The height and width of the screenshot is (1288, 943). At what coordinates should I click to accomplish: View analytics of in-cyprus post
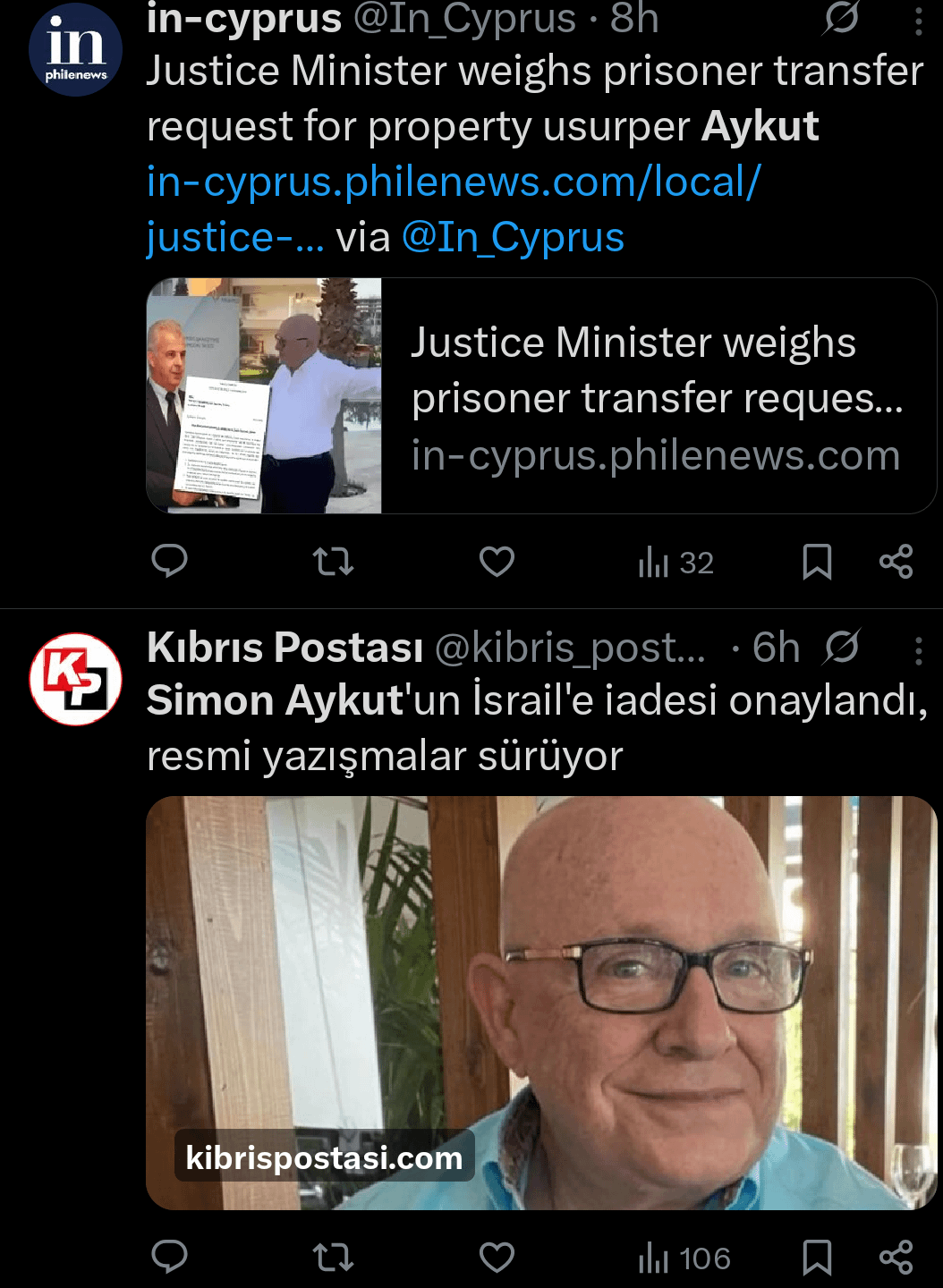pos(675,563)
